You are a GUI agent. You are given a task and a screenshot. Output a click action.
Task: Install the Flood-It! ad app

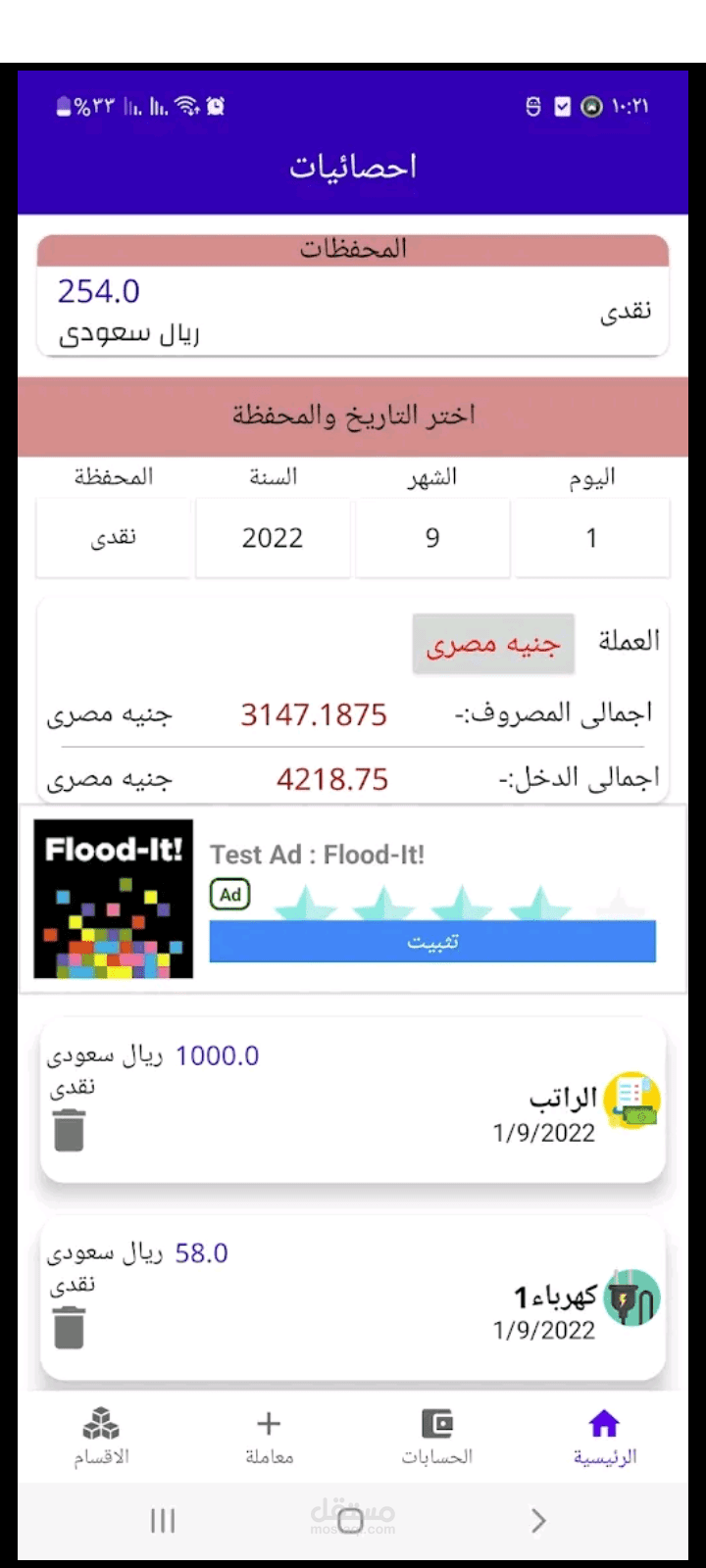(x=432, y=942)
